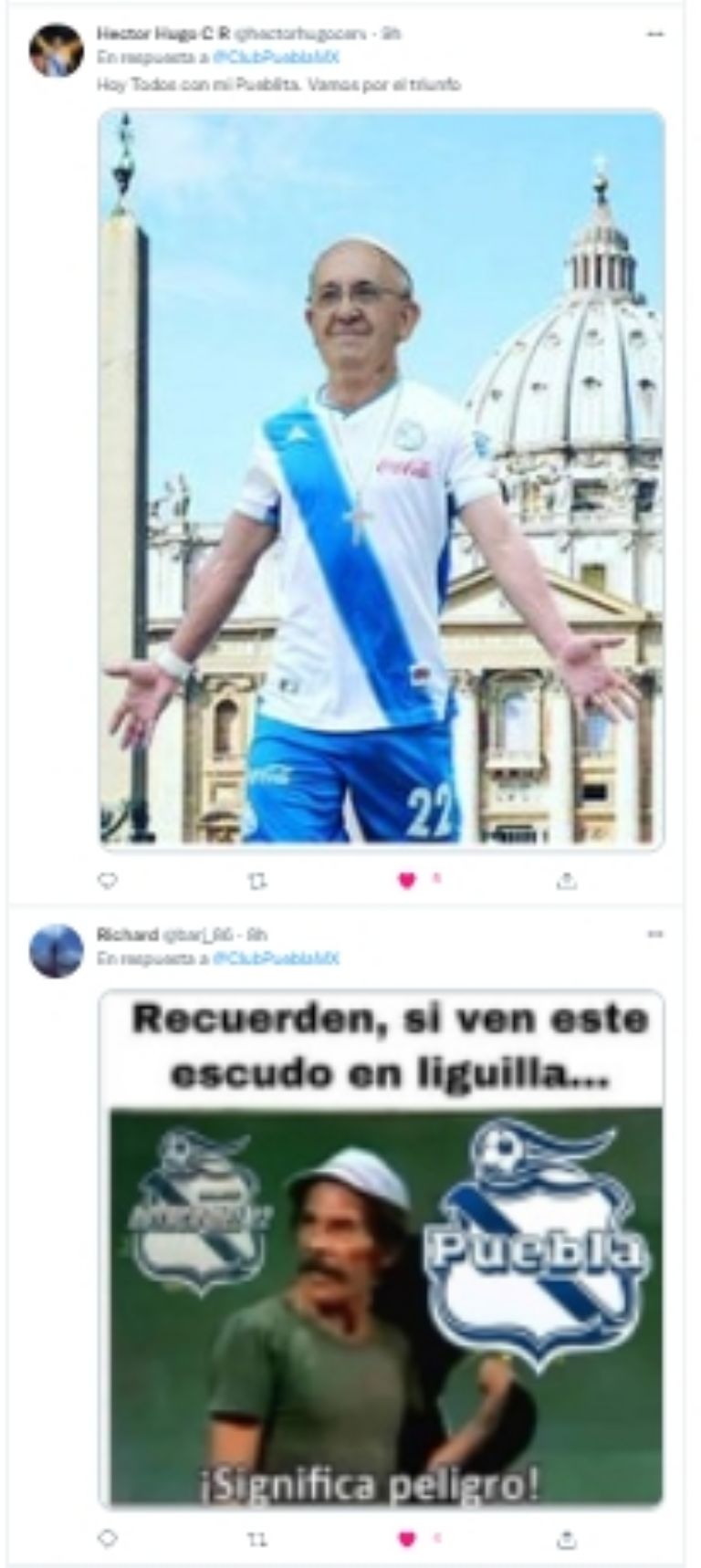Open the Puebla escudo meme image
The width and height of the screenshot is (701, 1568).
pyautogui.click(x=382, y=1249)
